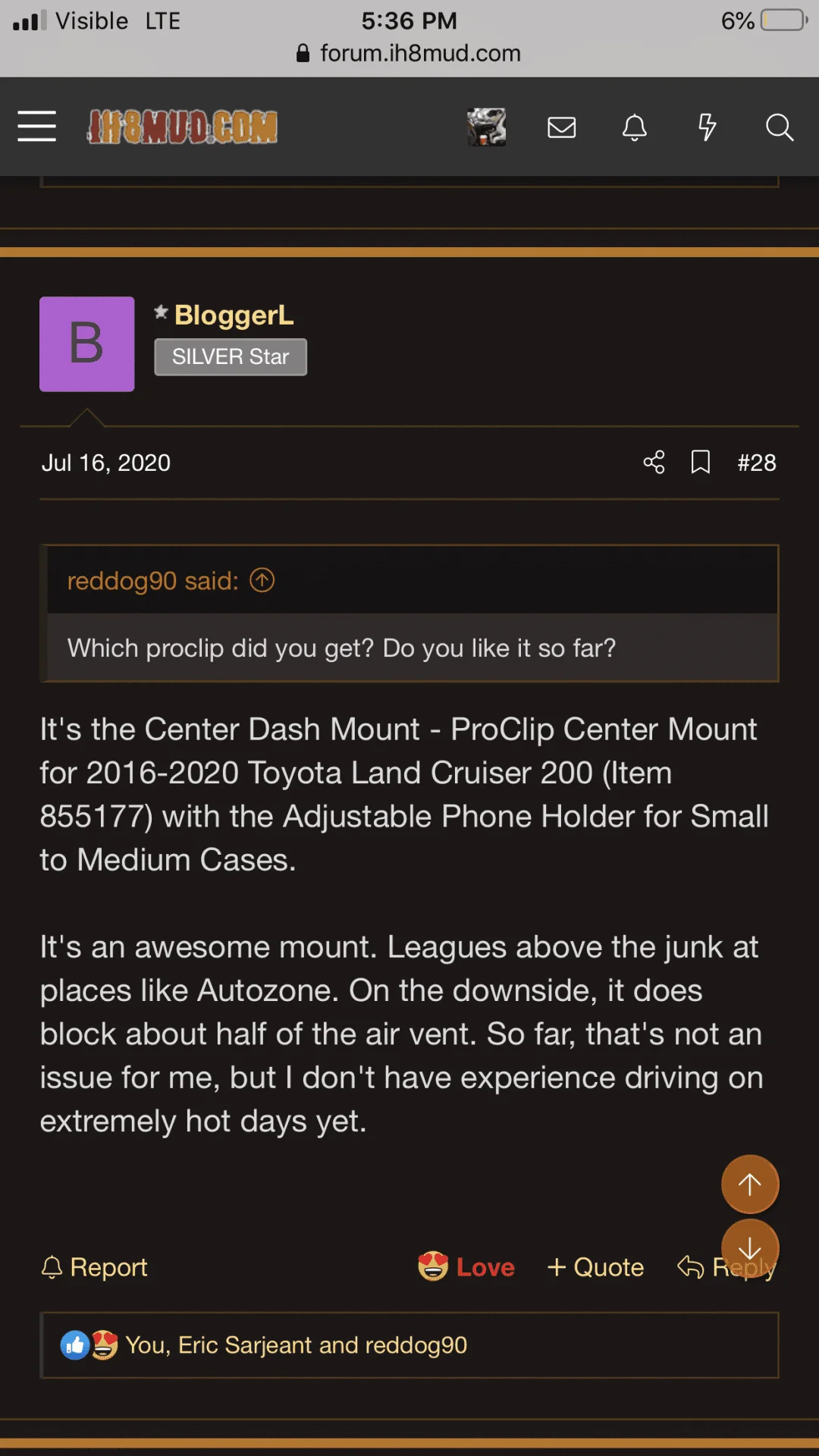Image resolution: width=819 pixels, height=1456 pixels.
Task: Share post #28
Action: pyautogui.click(x=654, y=462)
